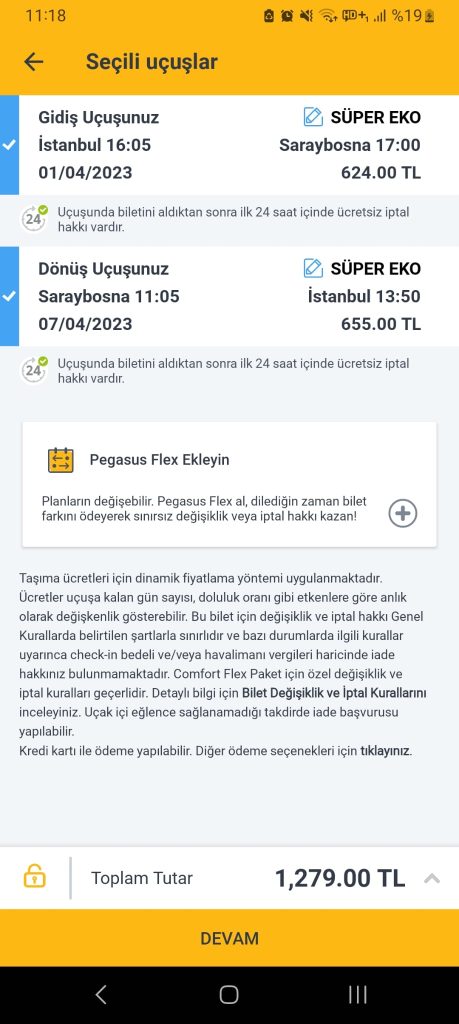Tap the tıklayınız link for payment options
Screen dimensions: 459x1024
click(386, 750)
